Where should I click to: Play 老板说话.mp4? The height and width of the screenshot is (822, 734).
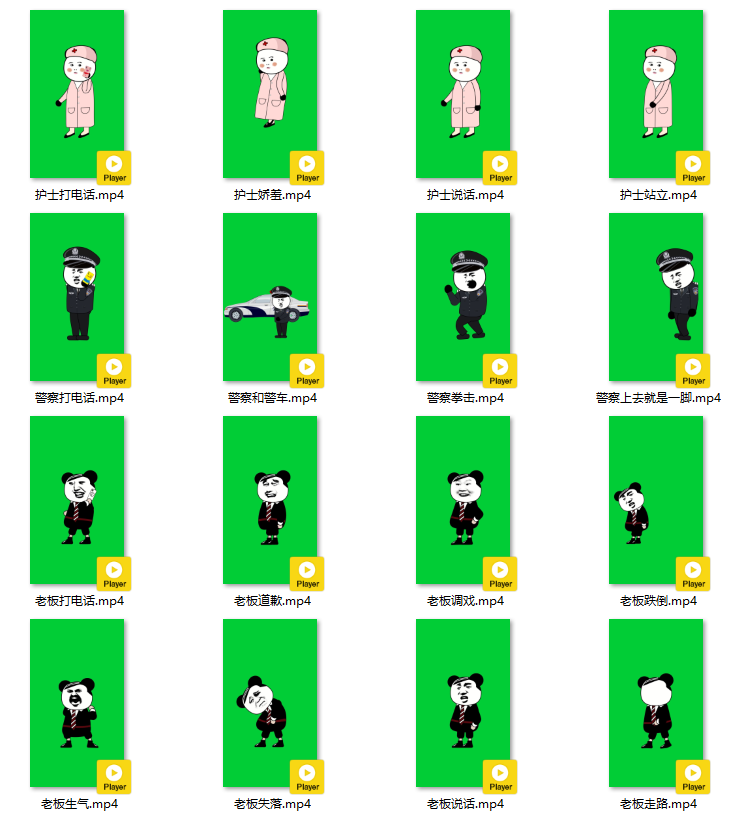pyautogui.click(x=463, y=703)
